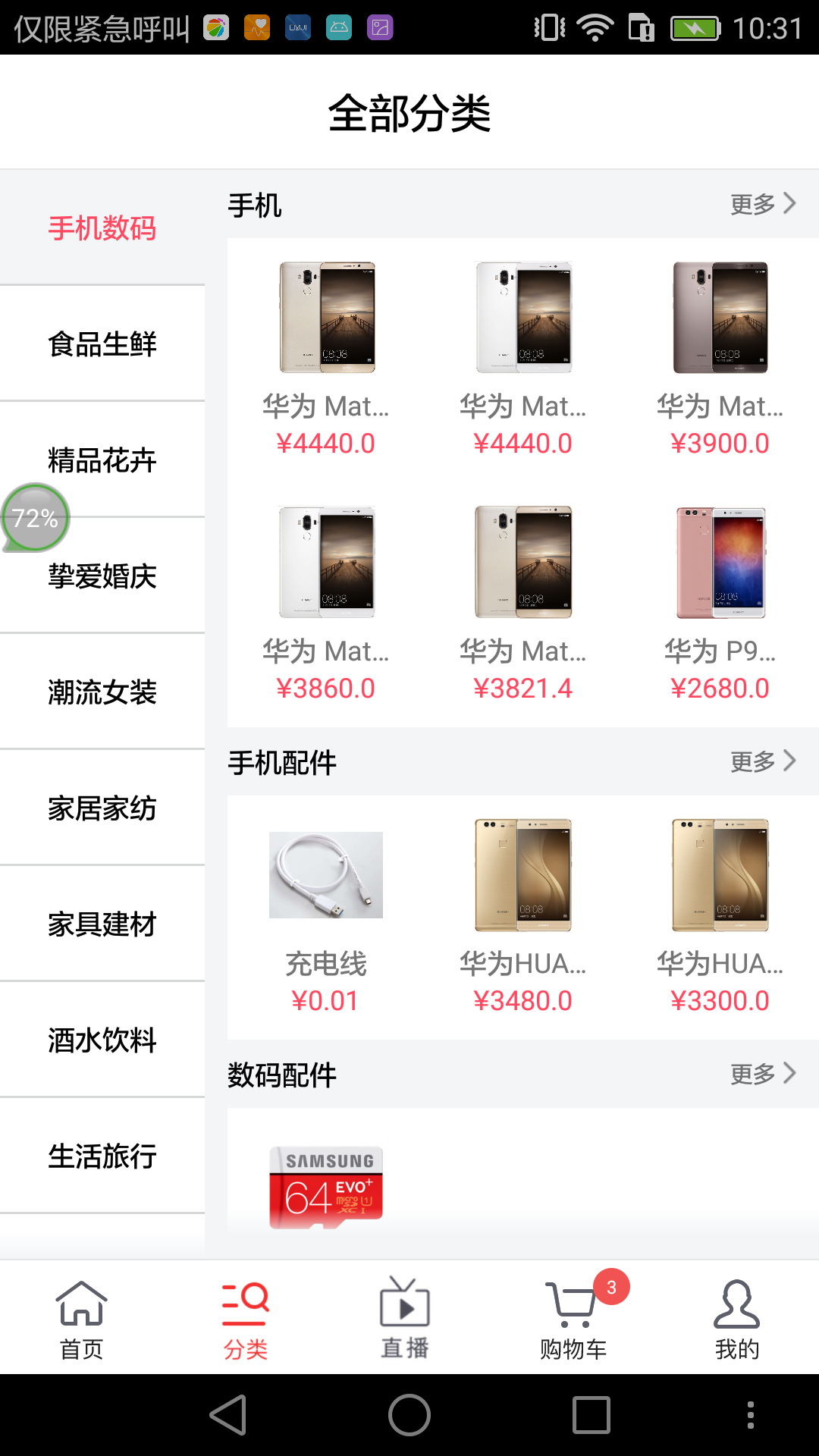View more items in 手机配件 section
This screenshot has height=1456, width=819.
pos(762,761)
